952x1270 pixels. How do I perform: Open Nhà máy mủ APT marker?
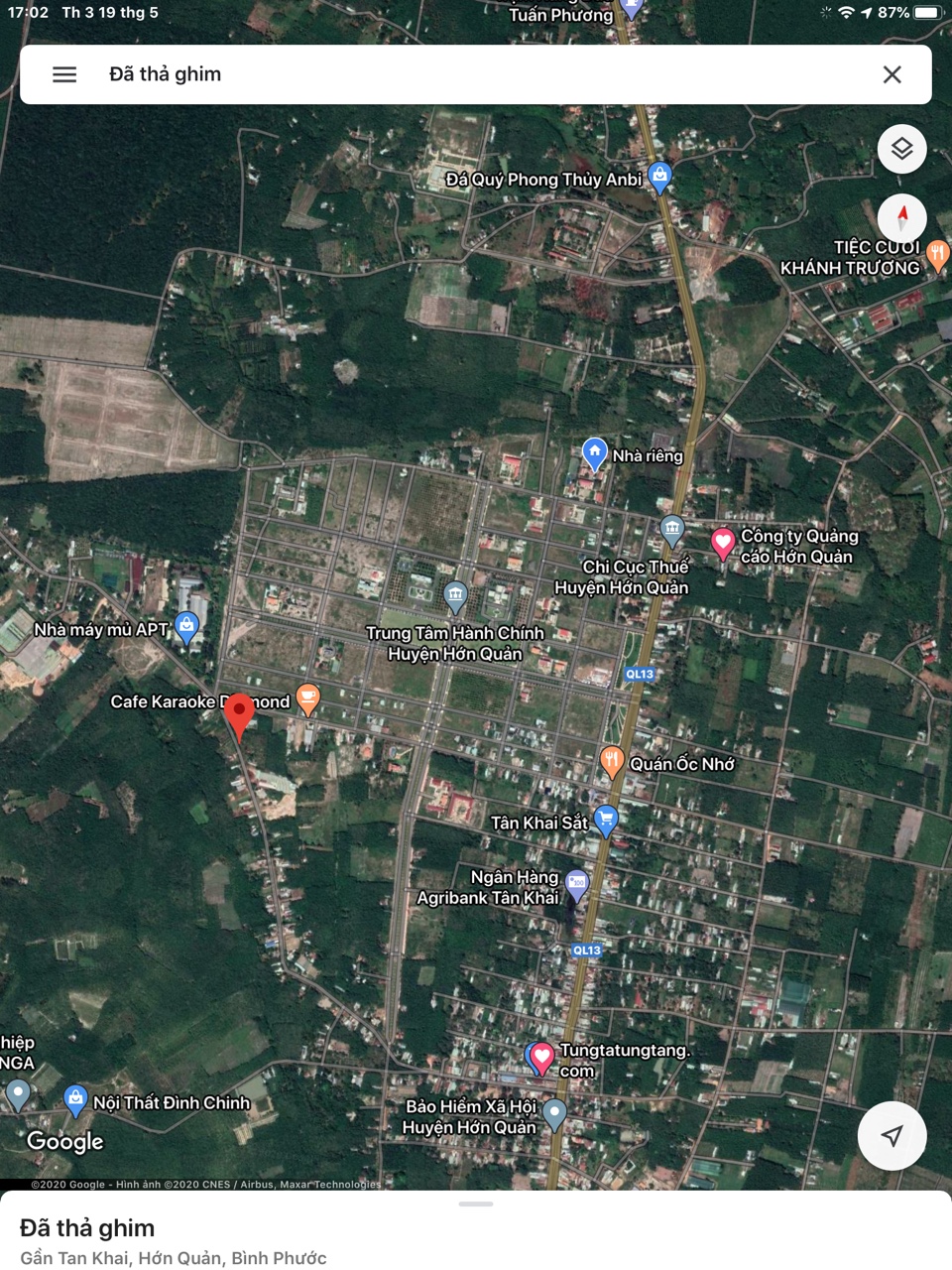coord(186,625)
